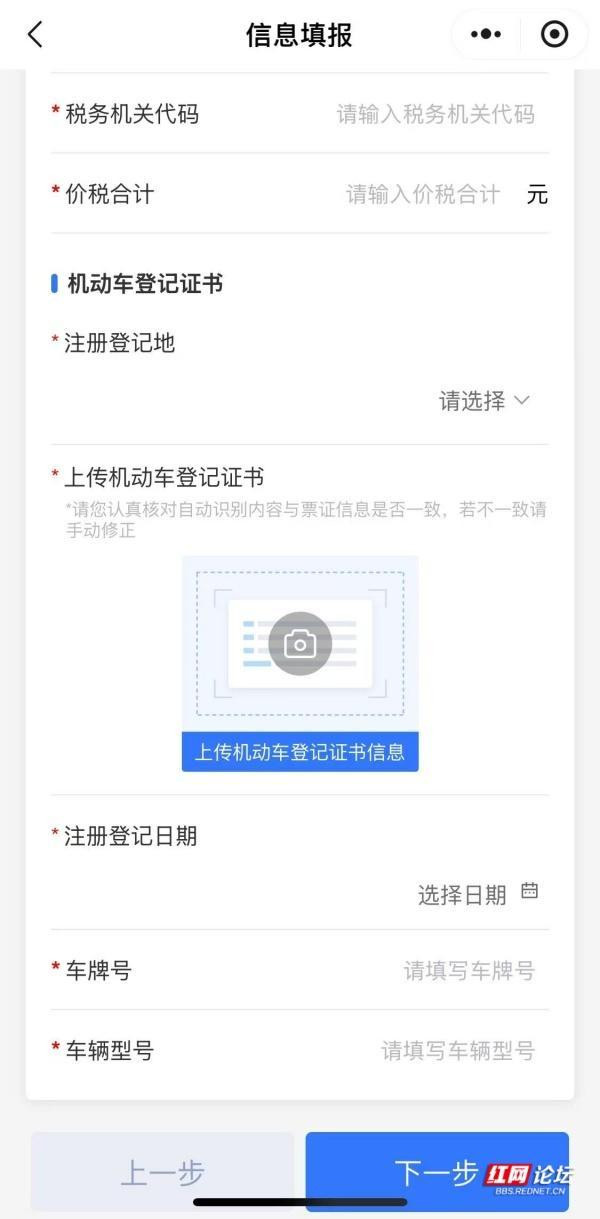Expand the 注册登记地 dropdown
Screen dimensions: 600x1219
pos(484,401)
